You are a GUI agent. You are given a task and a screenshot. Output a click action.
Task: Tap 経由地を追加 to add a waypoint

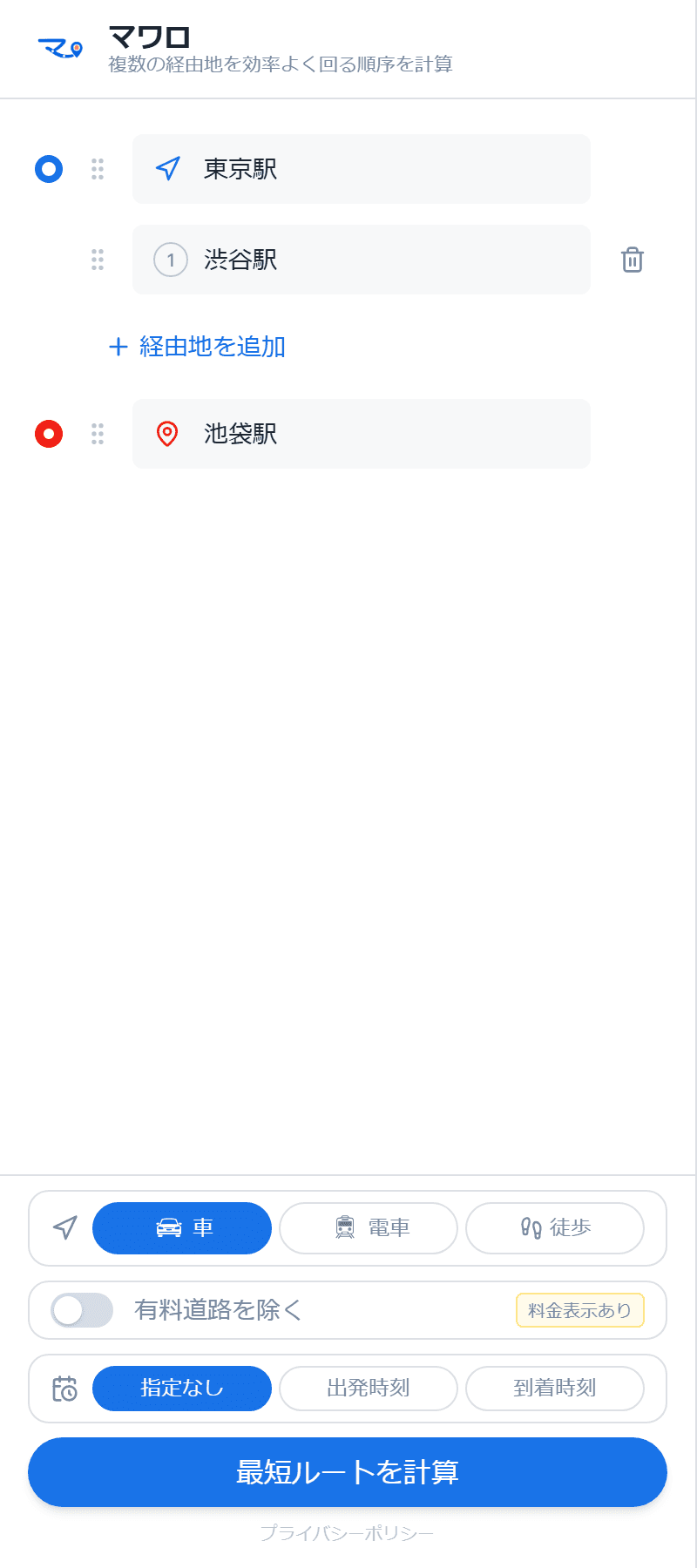point(197,347)
